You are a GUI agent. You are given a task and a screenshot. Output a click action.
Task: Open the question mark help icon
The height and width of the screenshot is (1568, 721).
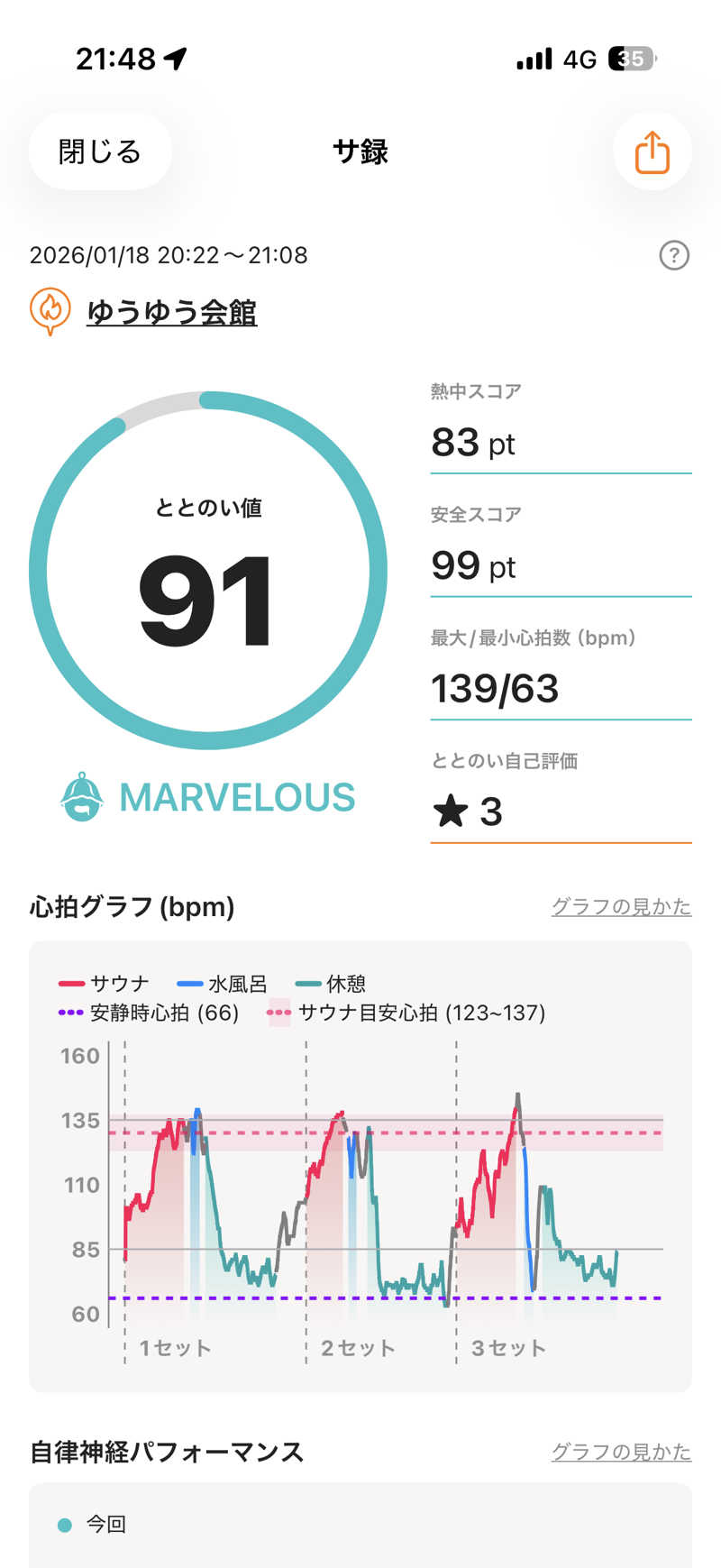click(674, 256)
